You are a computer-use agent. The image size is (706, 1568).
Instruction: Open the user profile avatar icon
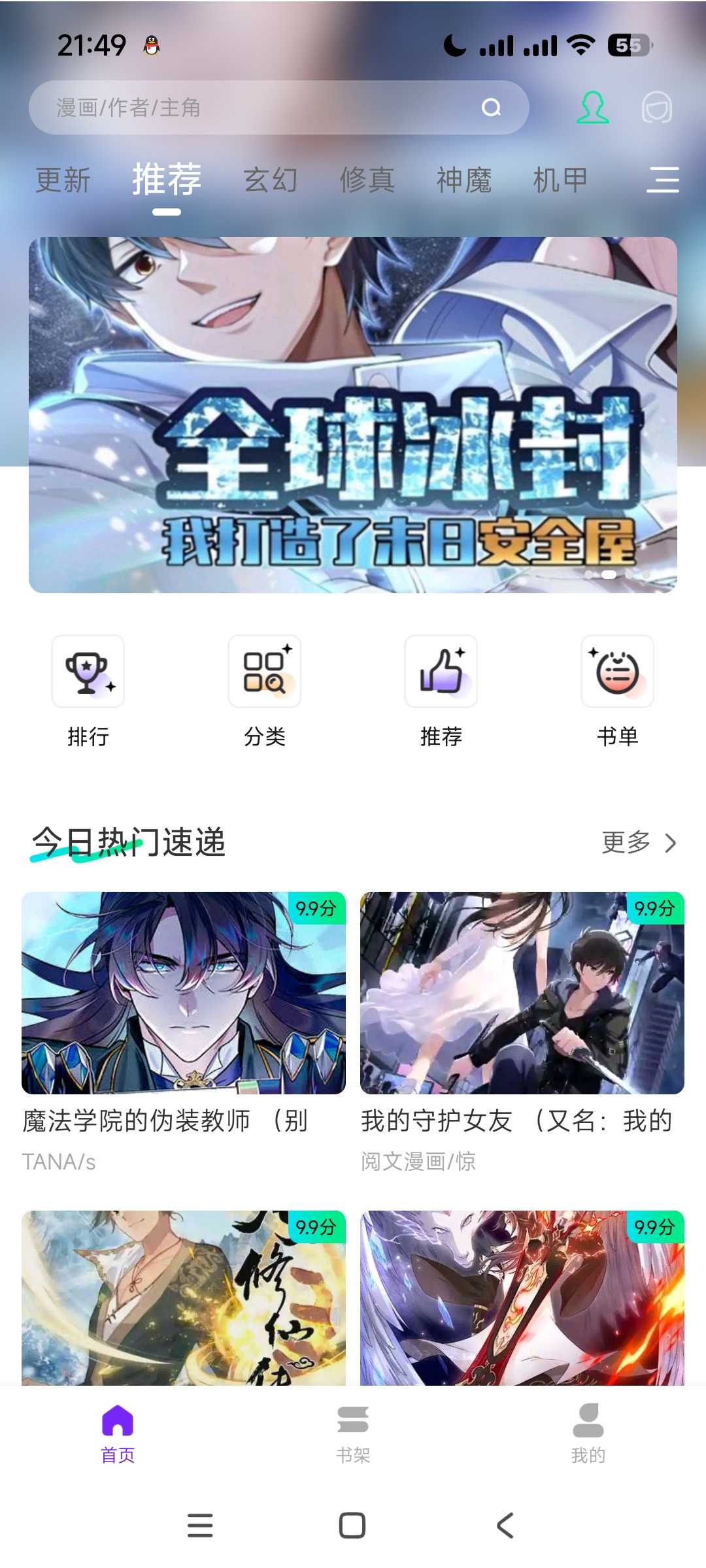pyautogui.click(x=592, y=108)
